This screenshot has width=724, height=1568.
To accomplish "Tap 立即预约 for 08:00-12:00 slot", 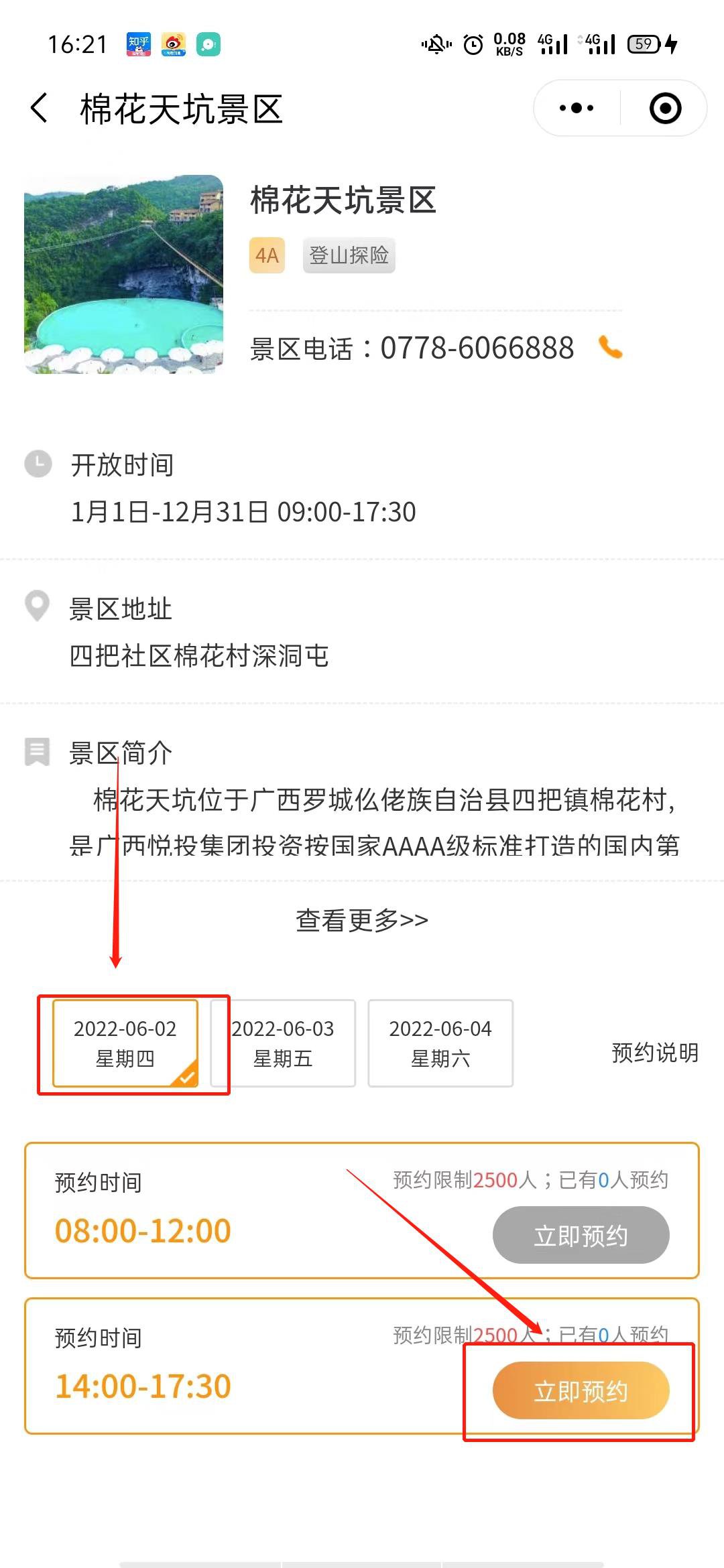I will click(581, 1235).
